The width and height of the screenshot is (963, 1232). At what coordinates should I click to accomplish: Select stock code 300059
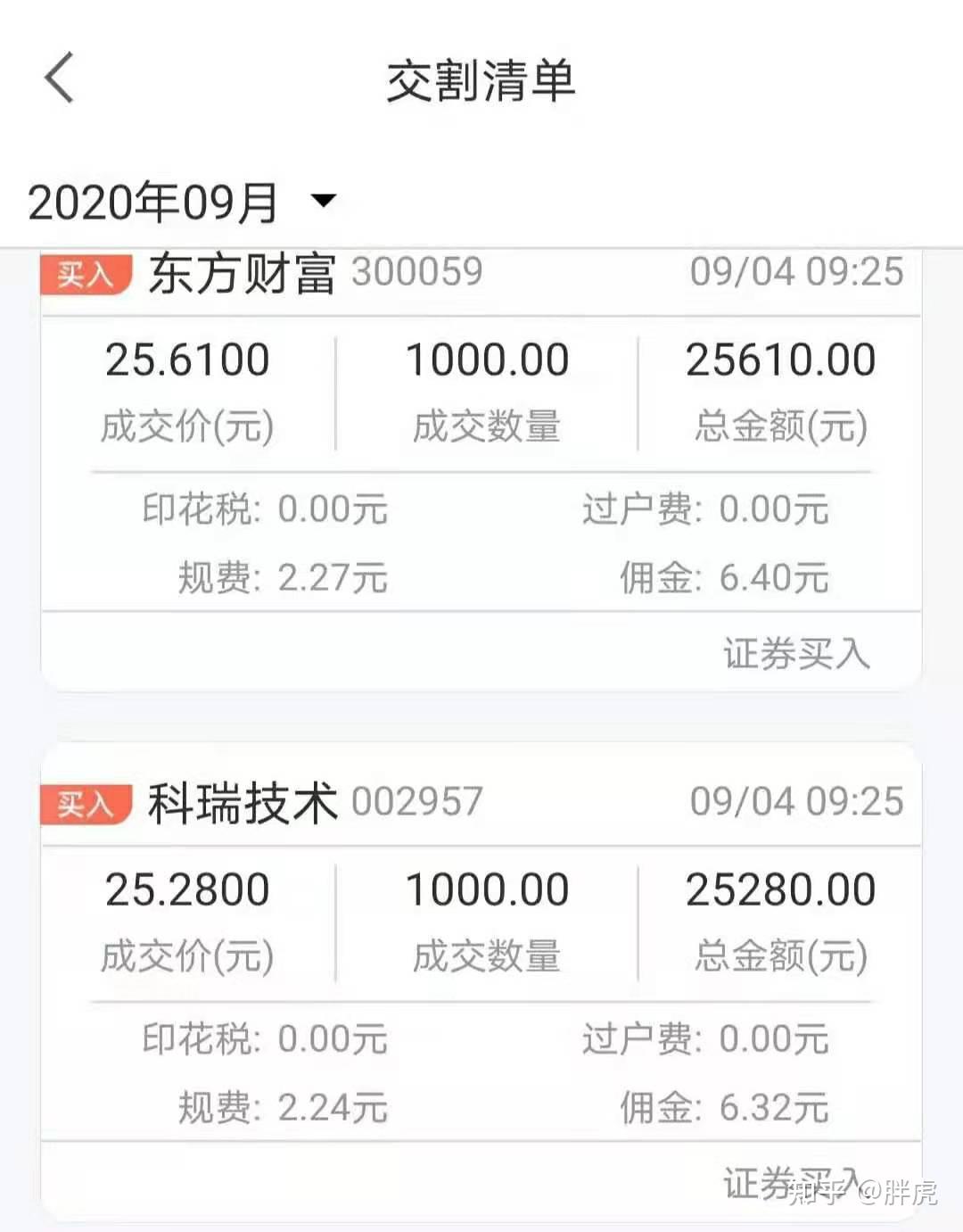(x=416, y=272)
